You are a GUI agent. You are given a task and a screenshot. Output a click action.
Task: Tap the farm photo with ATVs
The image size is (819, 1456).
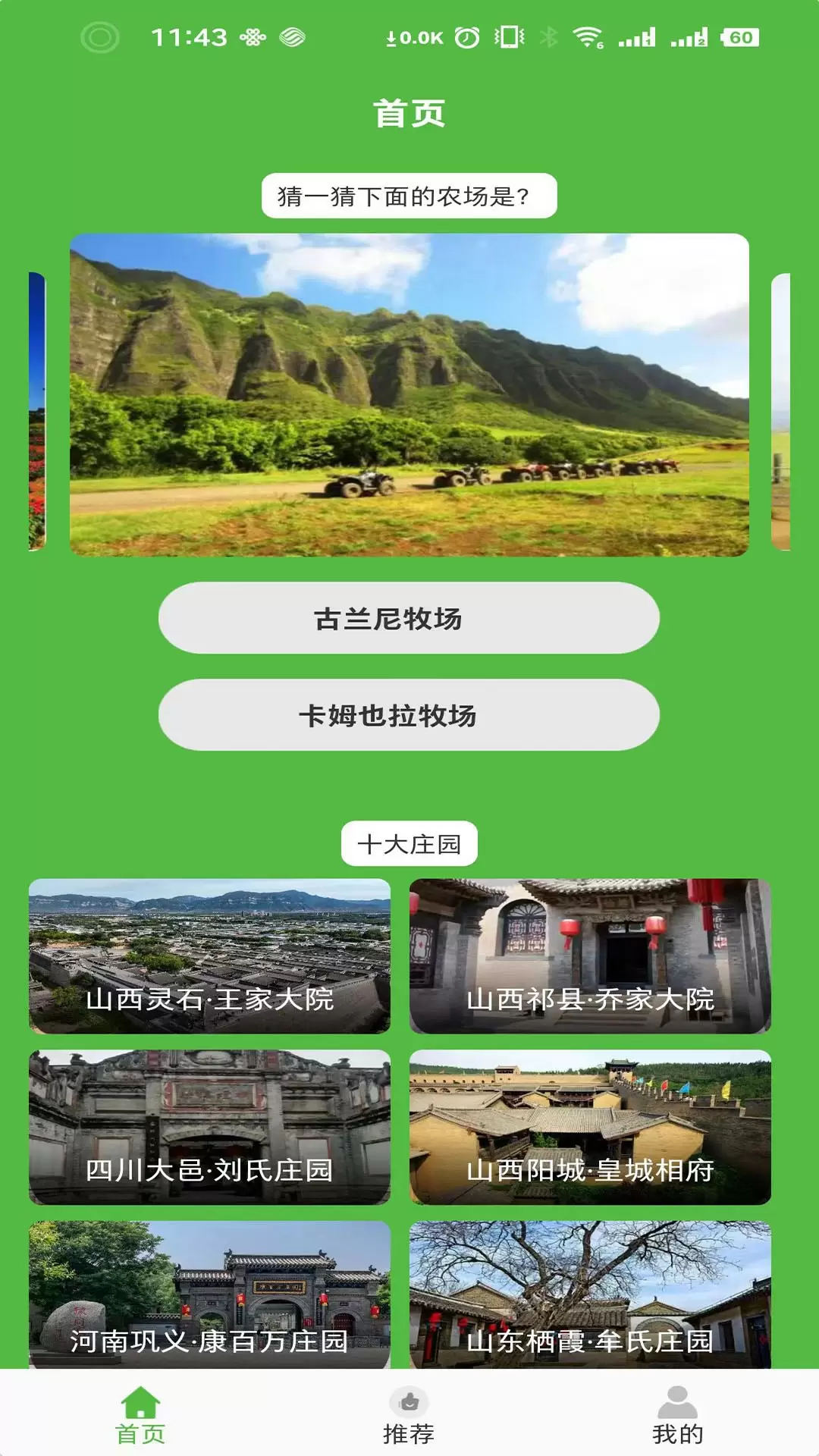pyautogui.click(x=409, y=395)
